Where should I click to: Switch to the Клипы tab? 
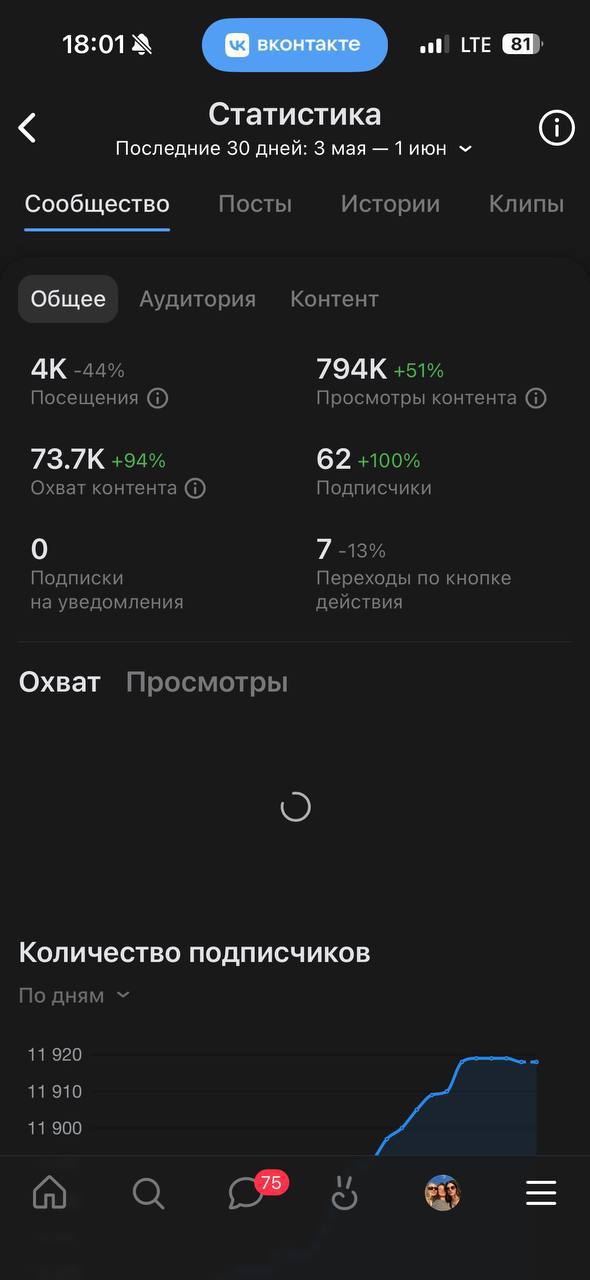(x=526, y=204)
